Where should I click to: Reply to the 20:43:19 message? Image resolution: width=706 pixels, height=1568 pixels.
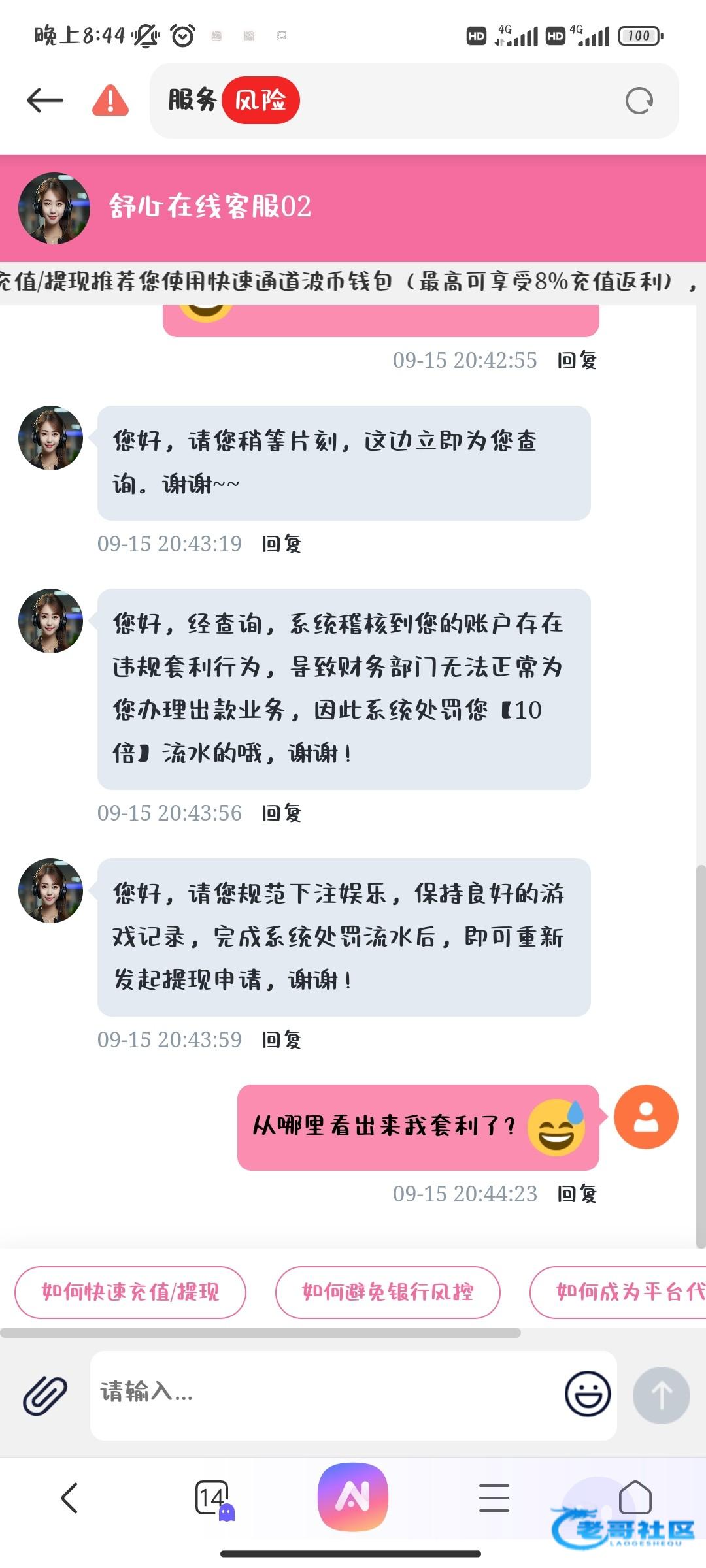pos(281,544)
